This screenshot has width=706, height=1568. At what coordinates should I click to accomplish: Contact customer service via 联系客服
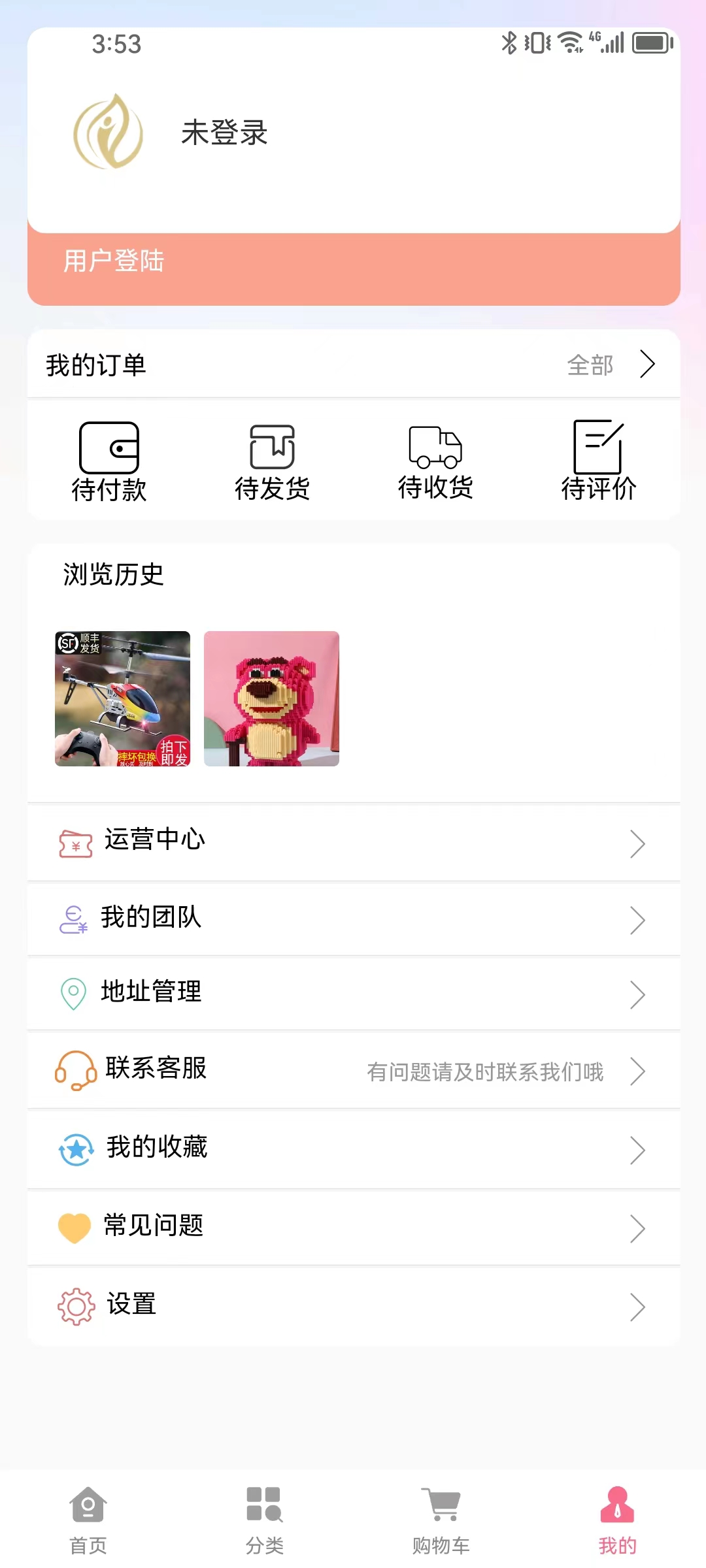point(353,1070)
